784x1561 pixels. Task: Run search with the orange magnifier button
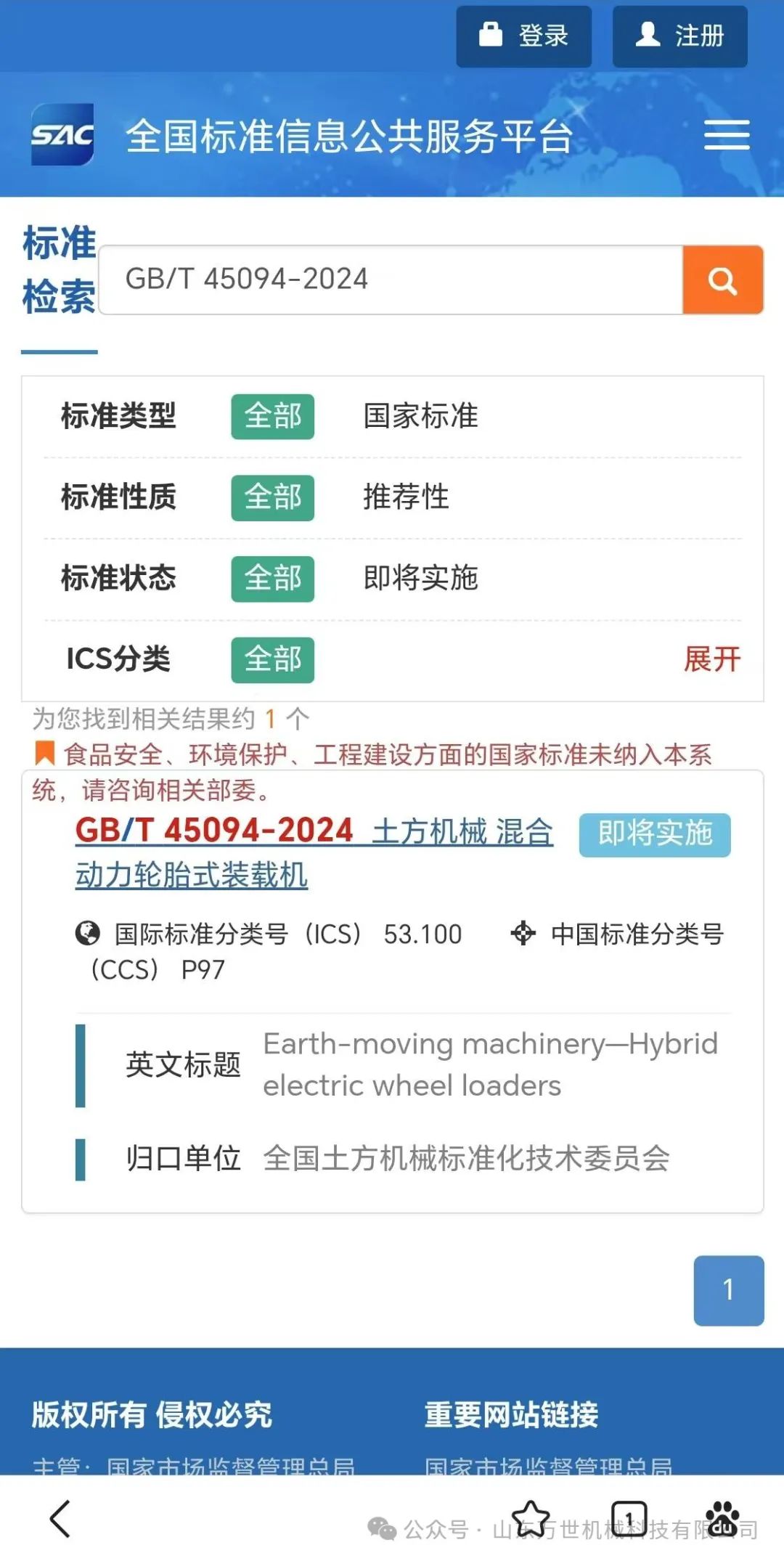[x=722, y=280]
